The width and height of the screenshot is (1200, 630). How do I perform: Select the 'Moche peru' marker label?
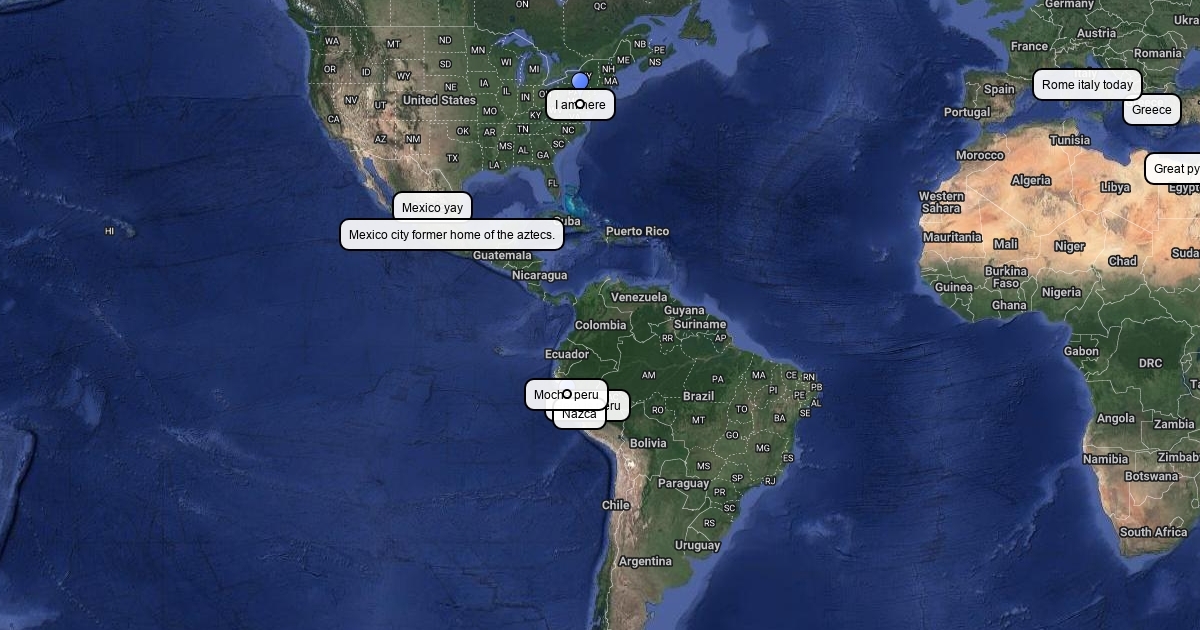[x=566, y=395]
